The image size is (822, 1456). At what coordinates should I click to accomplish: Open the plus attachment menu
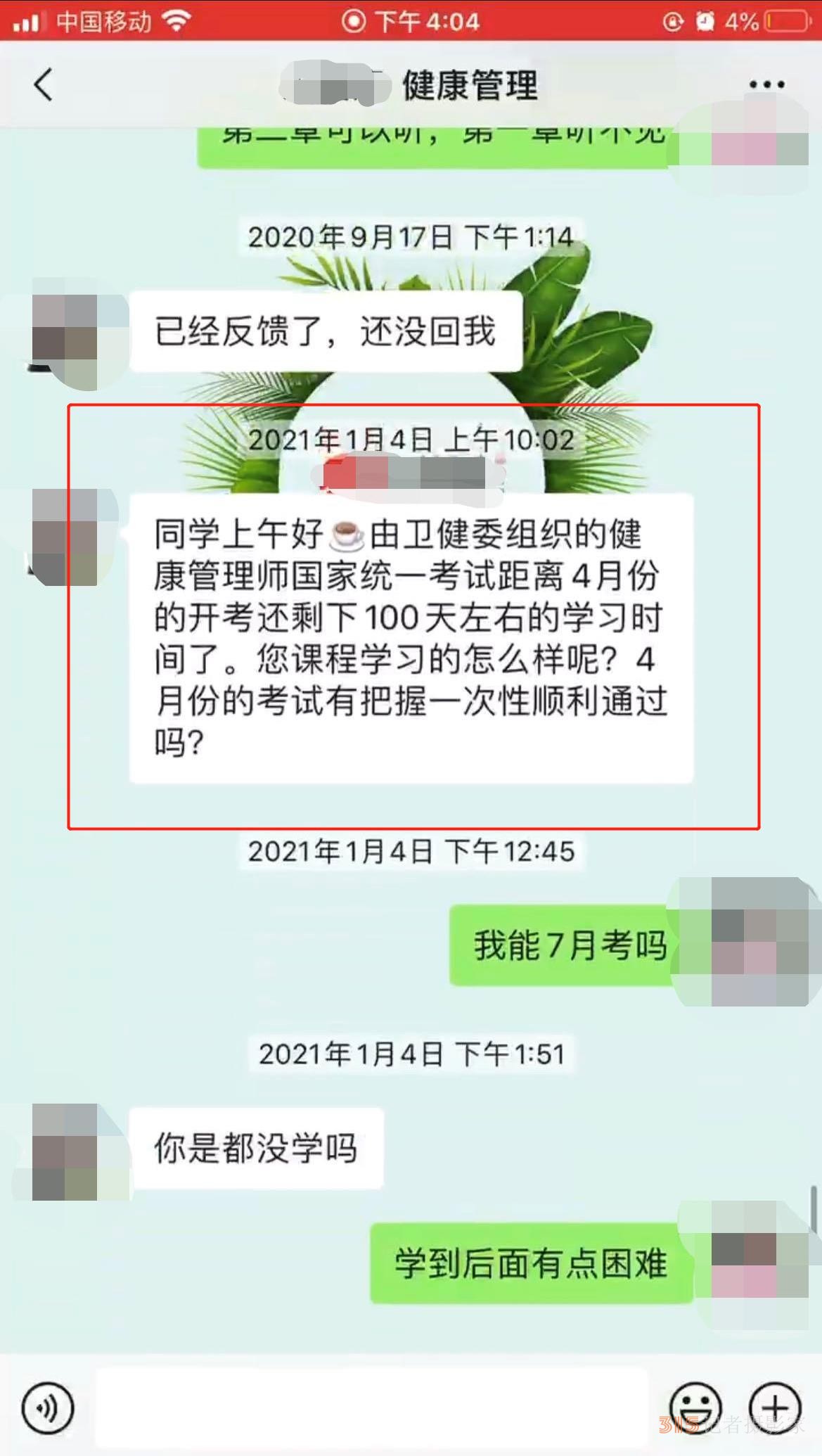click(x=775, y=1407)
